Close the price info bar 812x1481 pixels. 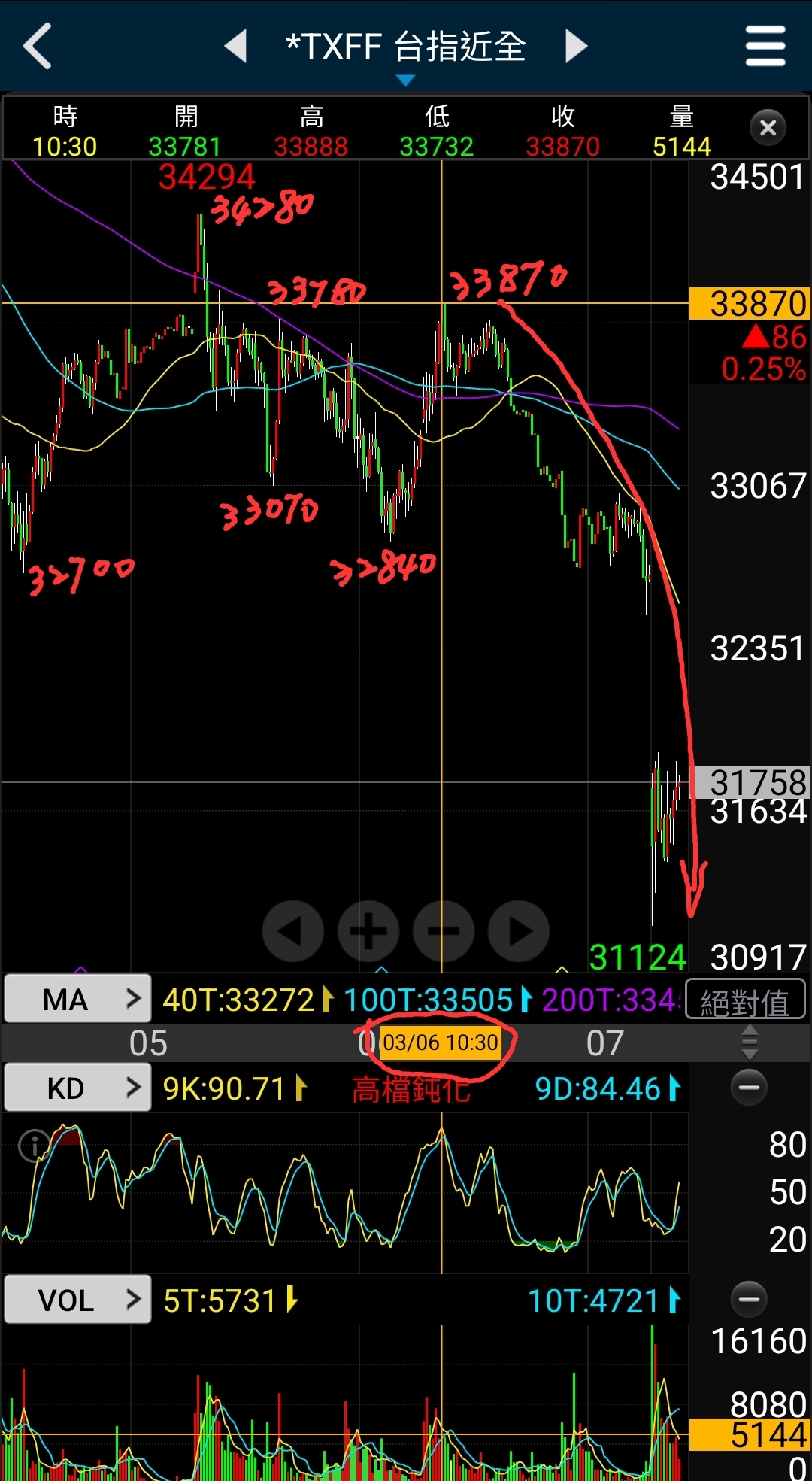coord(768,128)
